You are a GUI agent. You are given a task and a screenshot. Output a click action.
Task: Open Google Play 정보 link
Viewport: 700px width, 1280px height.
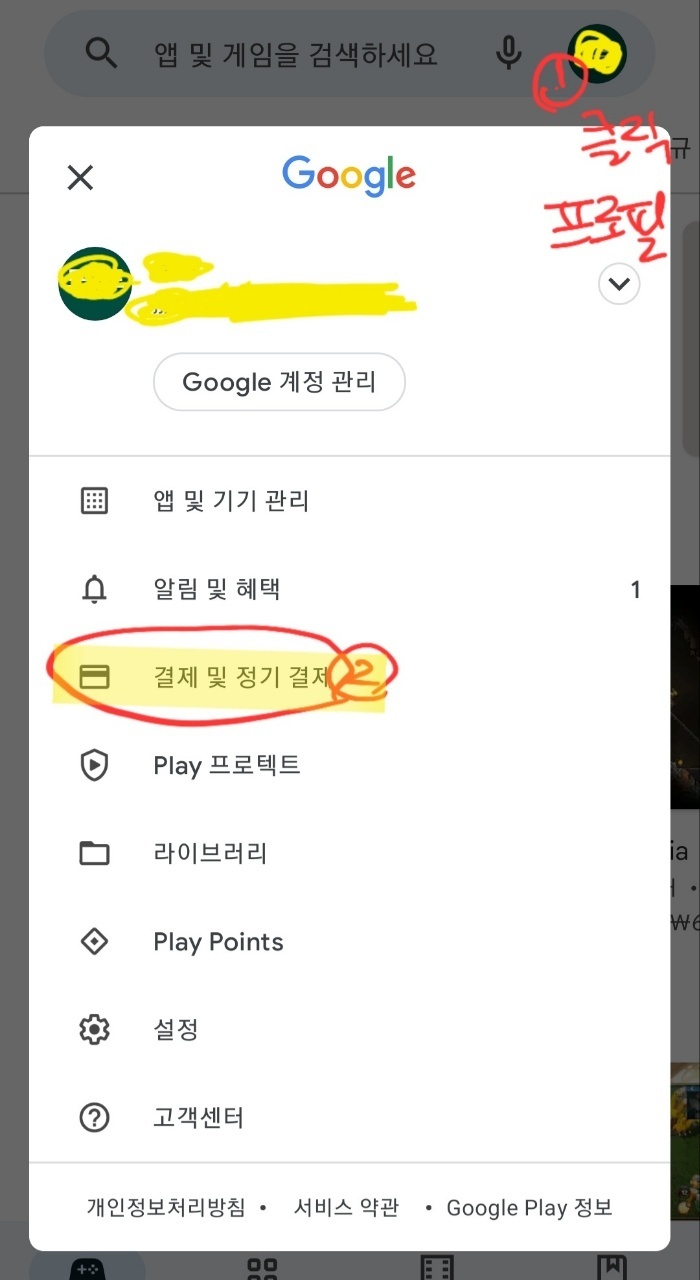click(x=529, y=1207)
